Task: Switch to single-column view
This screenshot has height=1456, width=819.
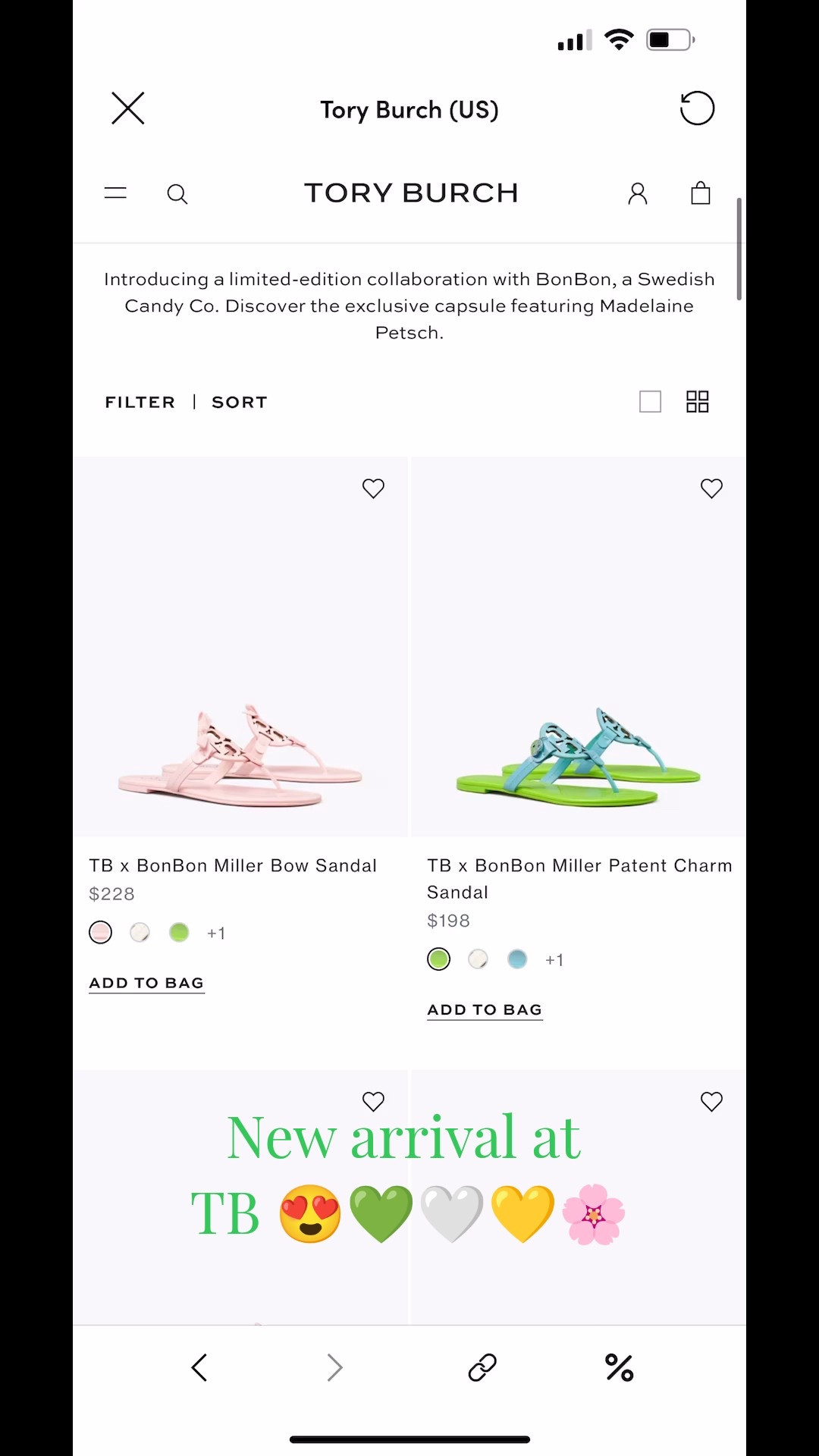Action: click(650, 402)
